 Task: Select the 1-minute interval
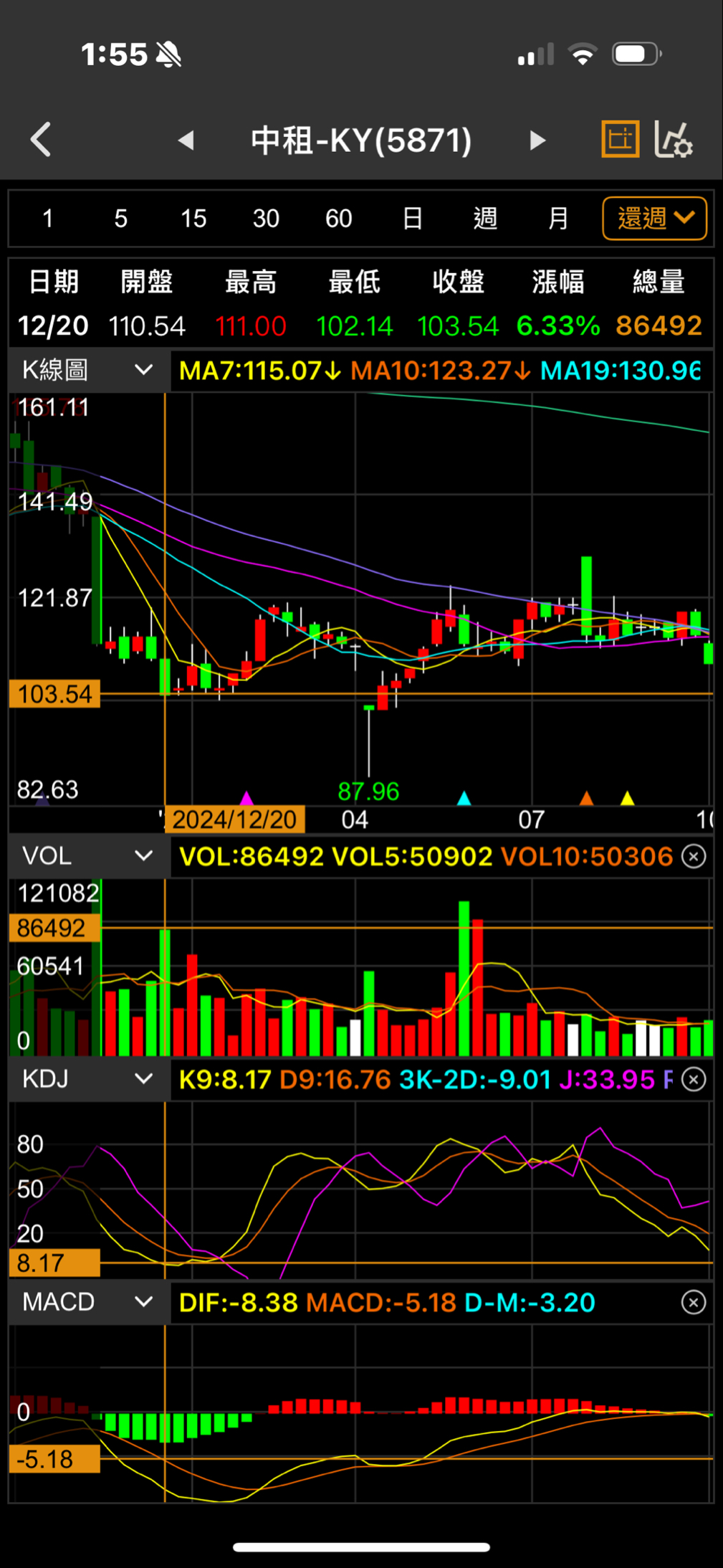point(48,218)
